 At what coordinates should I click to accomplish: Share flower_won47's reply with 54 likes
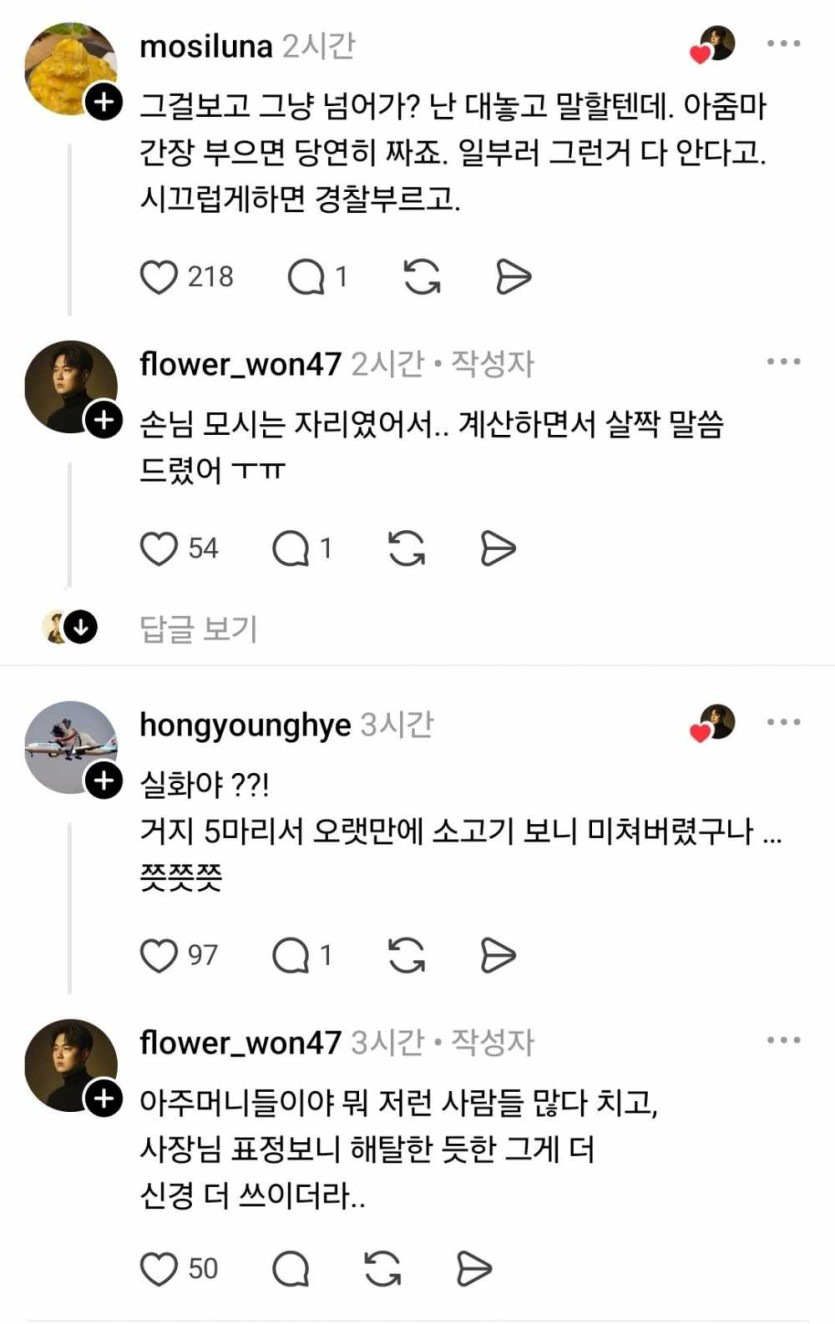(498, 547)
